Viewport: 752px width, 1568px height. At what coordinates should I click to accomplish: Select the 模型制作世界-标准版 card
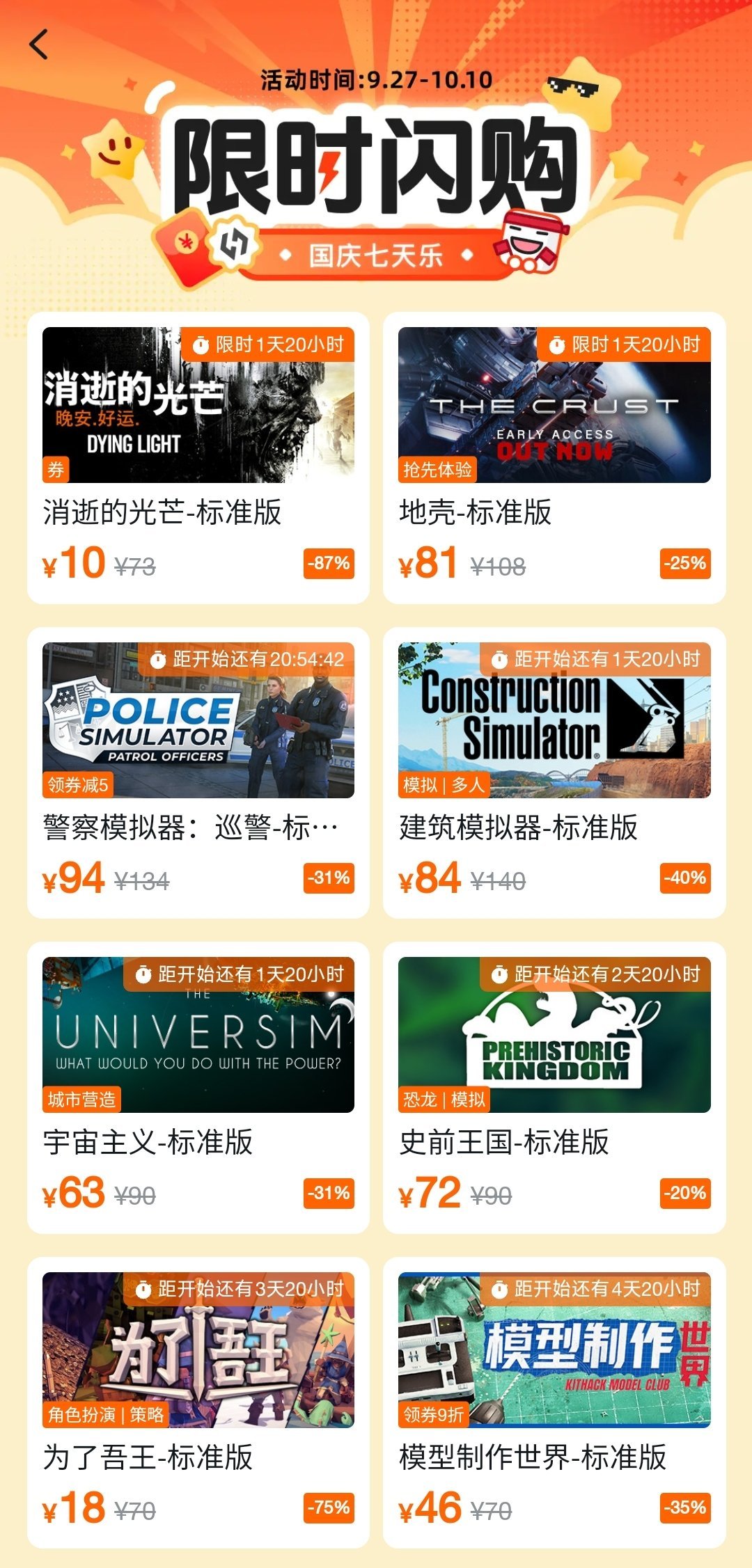point(554,1402)
